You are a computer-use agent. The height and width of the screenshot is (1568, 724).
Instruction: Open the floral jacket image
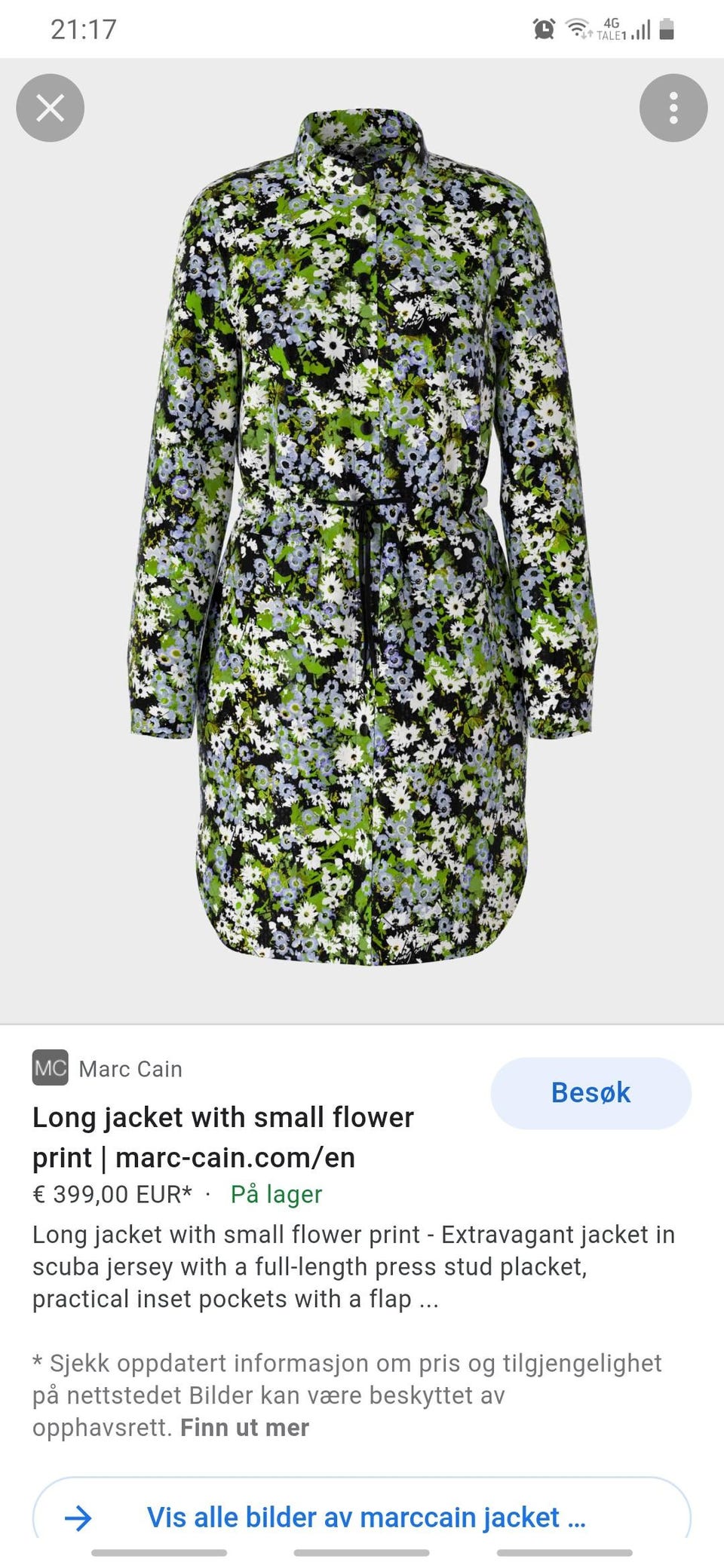tap(362, 540)
